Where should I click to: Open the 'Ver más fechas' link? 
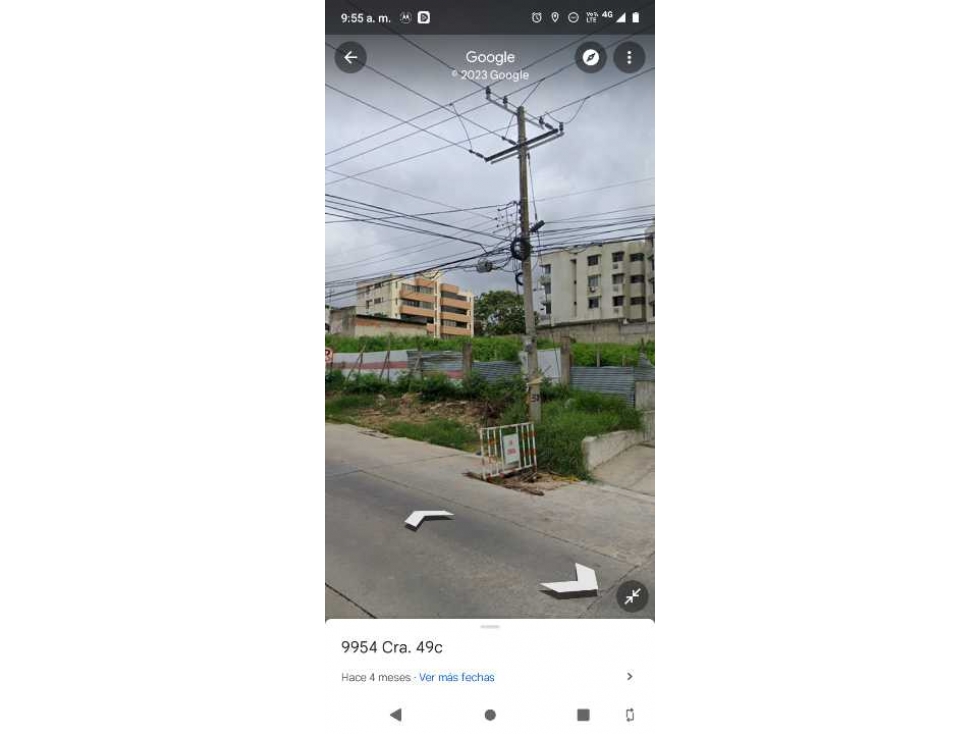456,677
